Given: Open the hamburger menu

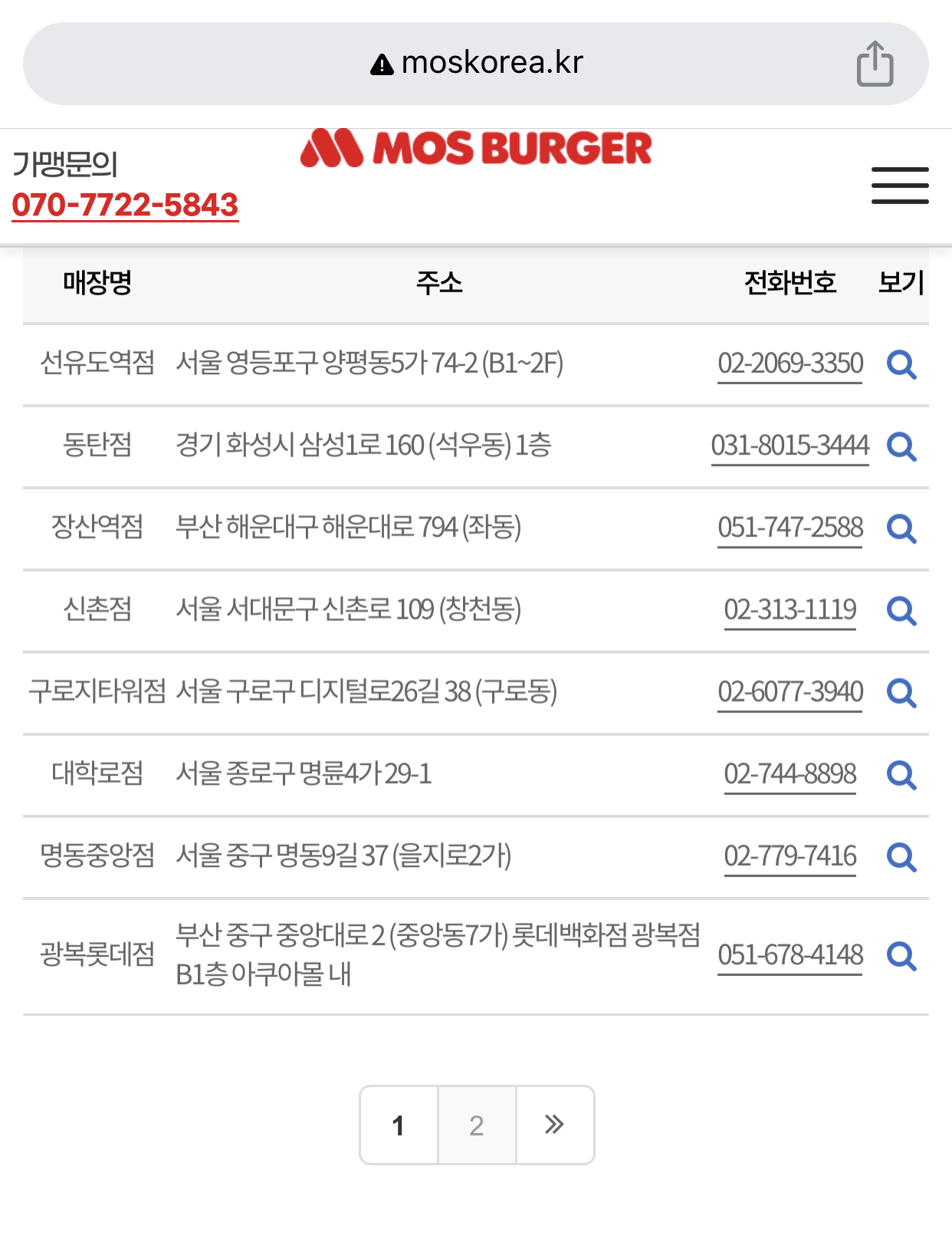Looking at the screenshot, I should point(900,186).
